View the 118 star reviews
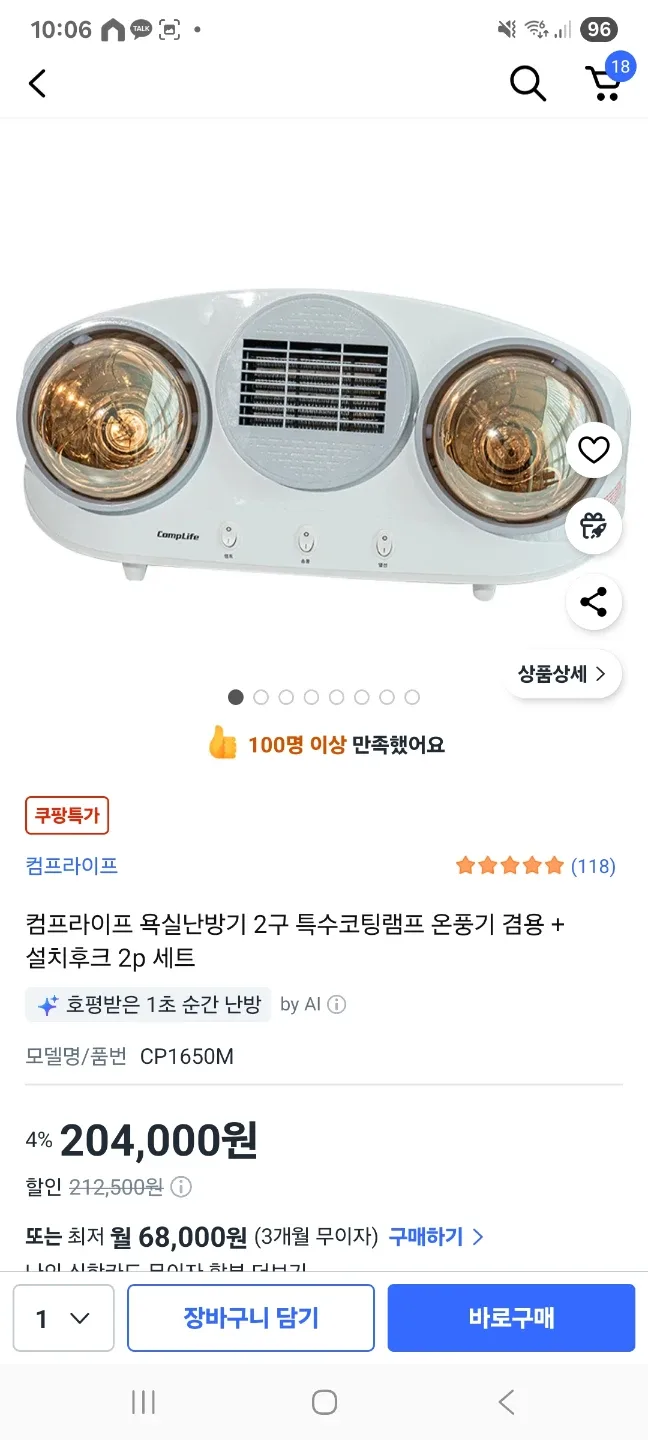 pos(536,866)
